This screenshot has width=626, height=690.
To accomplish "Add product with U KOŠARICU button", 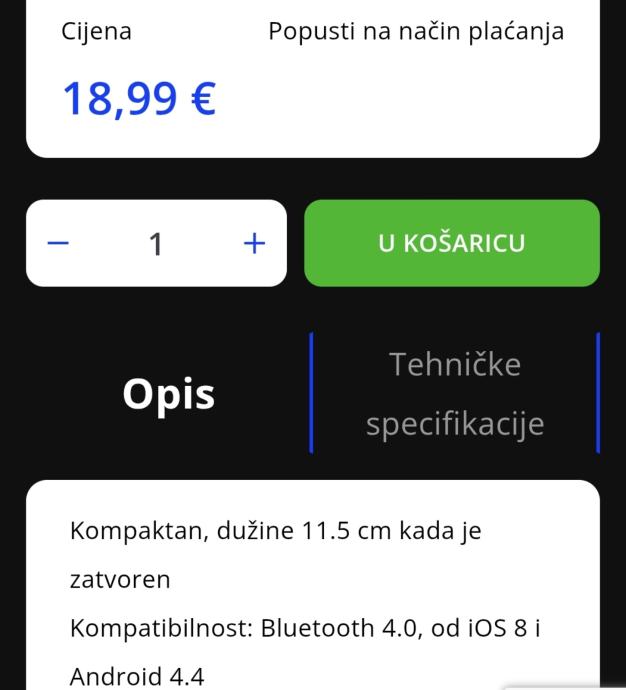I will pos(451,243).
